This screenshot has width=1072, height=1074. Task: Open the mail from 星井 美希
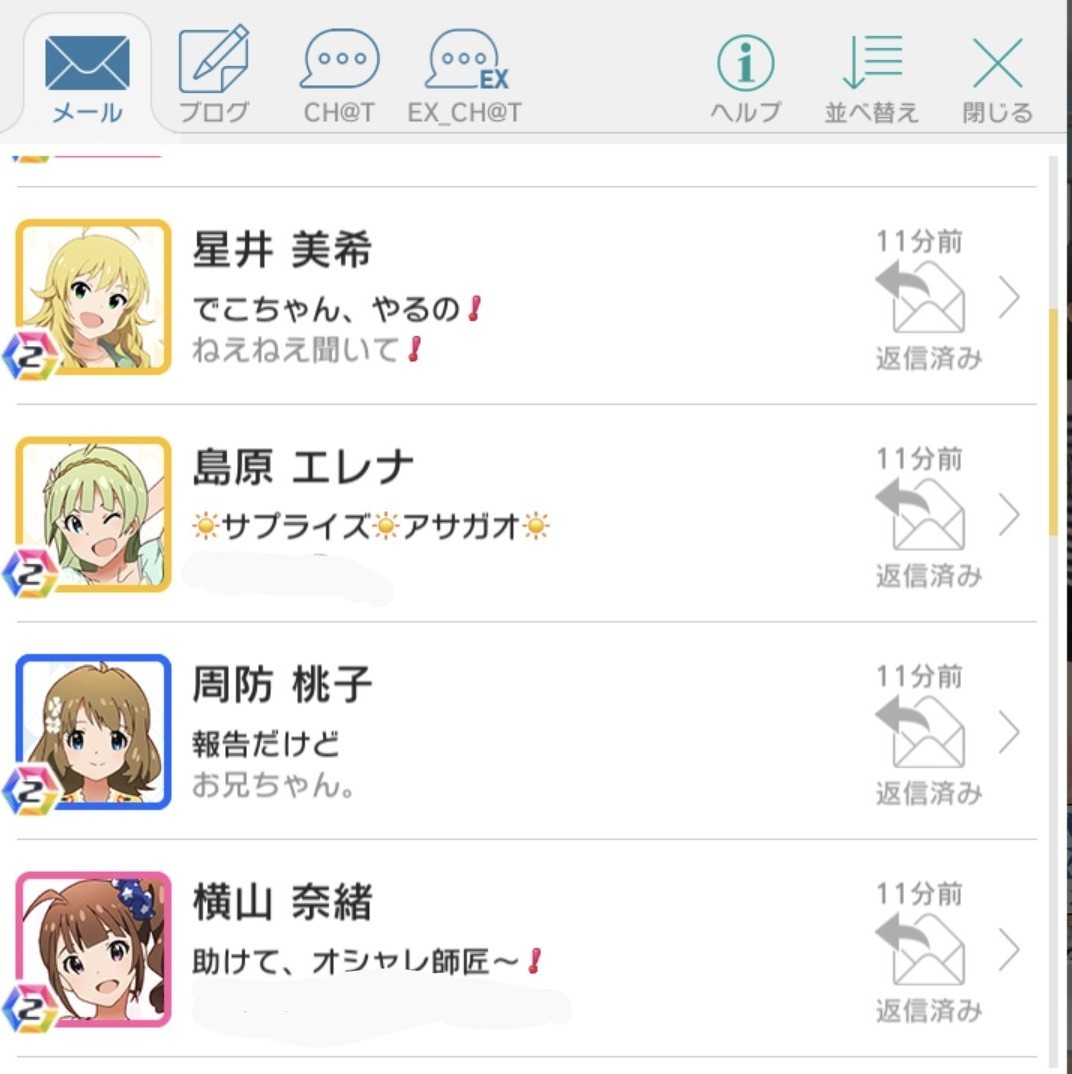click(x=520, y=297)
